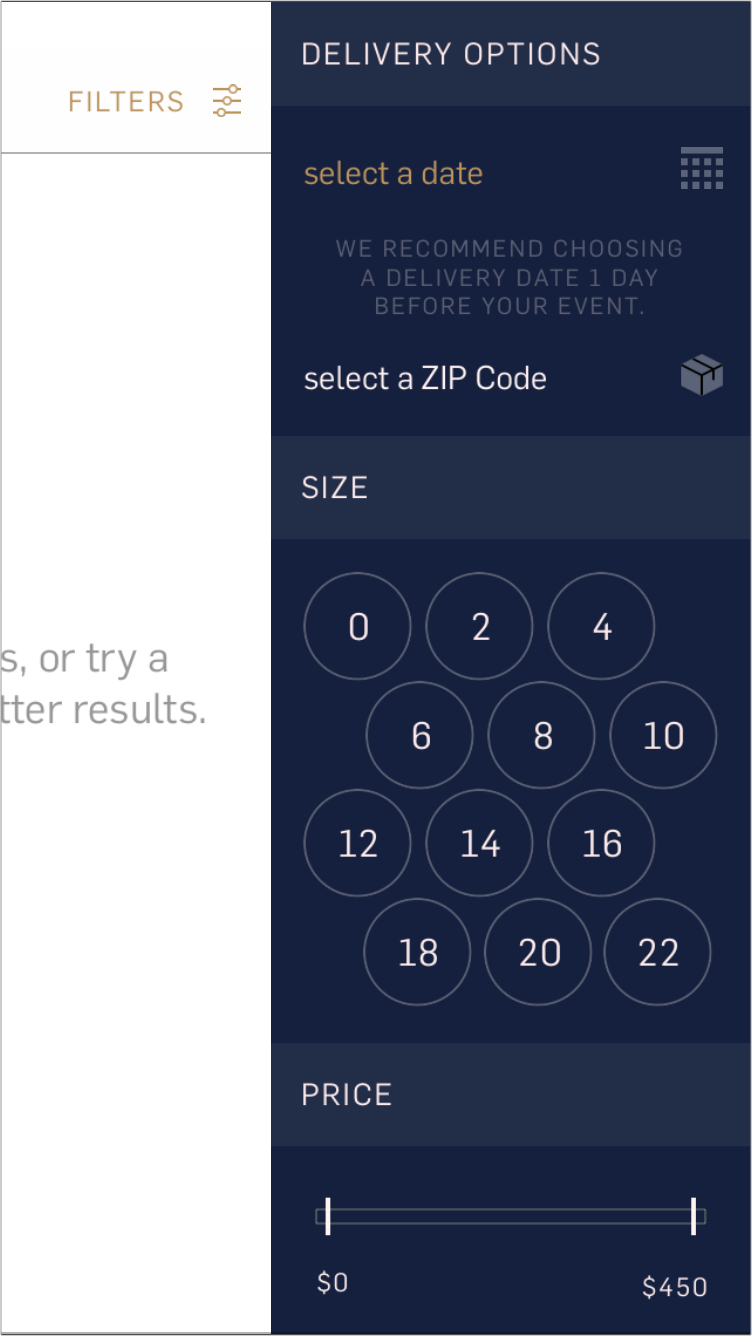Viewport: 752px width, 1336px height.
Task: Choose size 10
Action: 663,736
